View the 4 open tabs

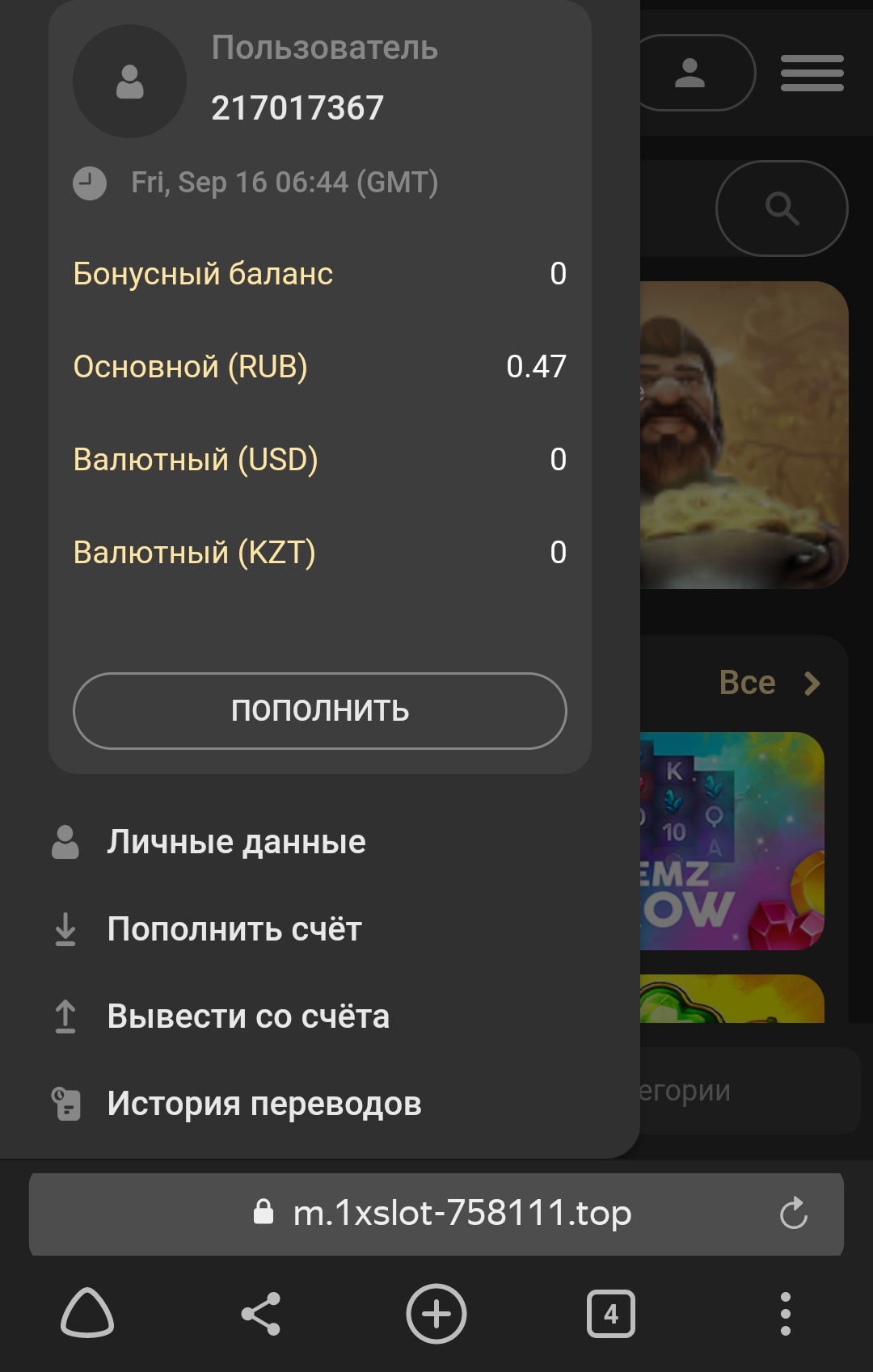610,1314
